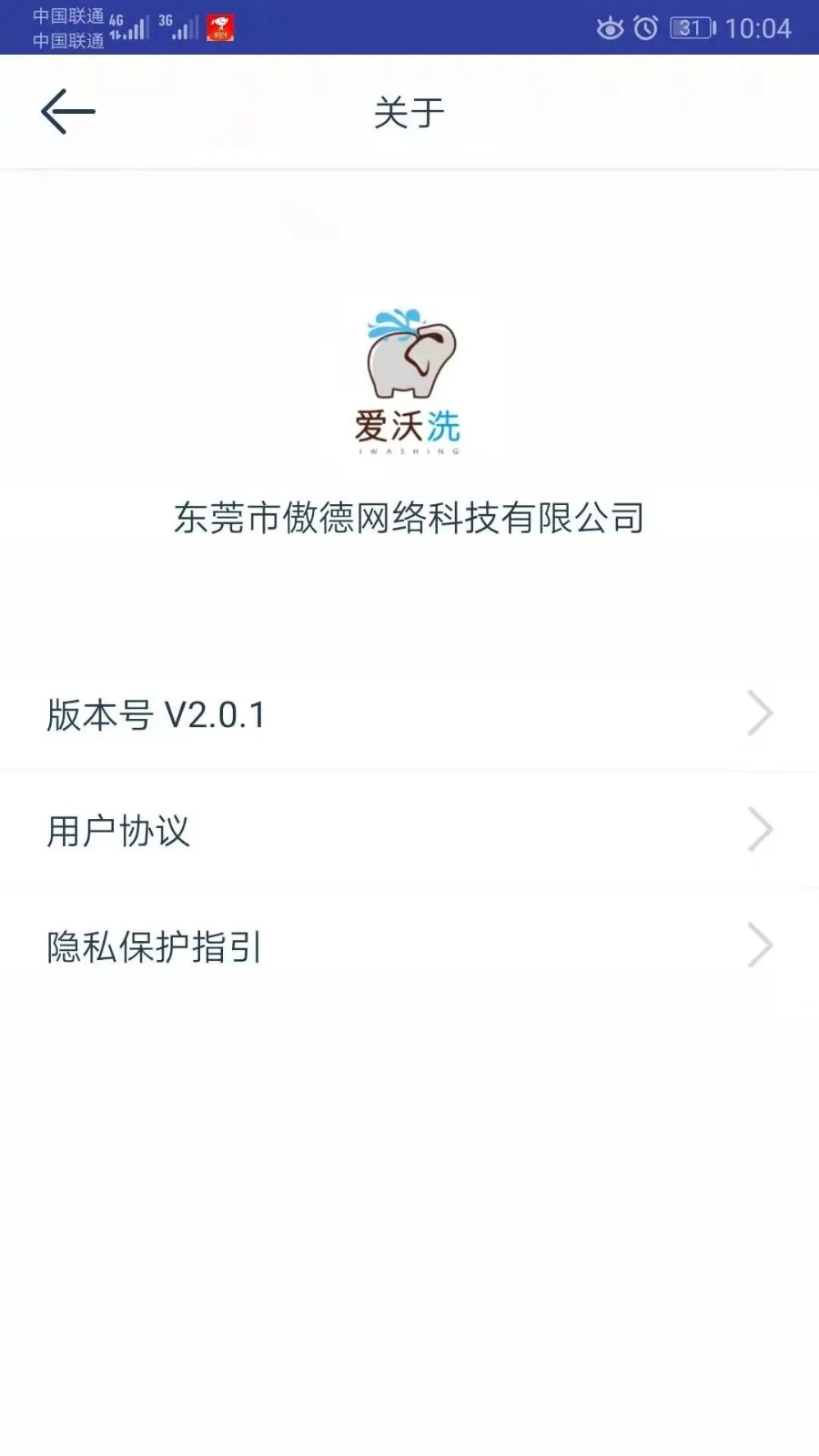Go back from the 关于 page
Screen dimensions: 819x1456
pyautogui.click(x=68, y=112)
